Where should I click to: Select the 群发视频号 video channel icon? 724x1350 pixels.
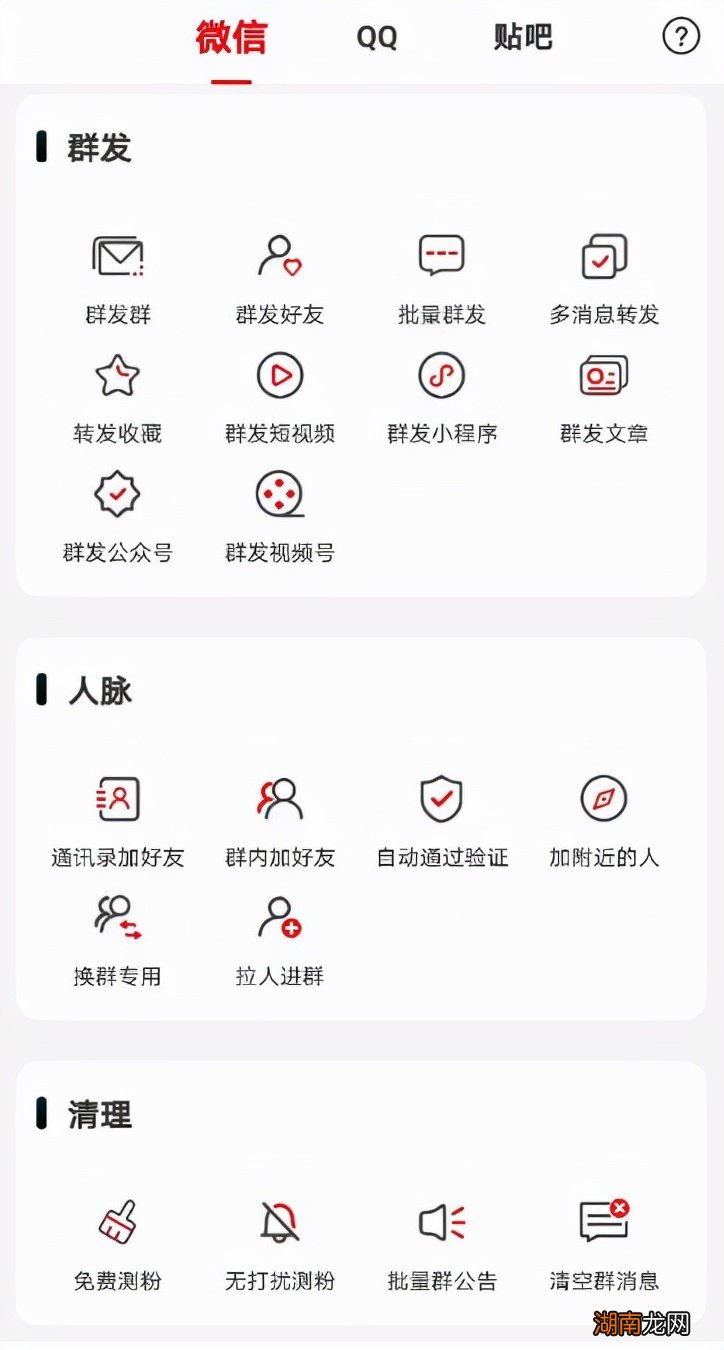(x=281, y=495)
